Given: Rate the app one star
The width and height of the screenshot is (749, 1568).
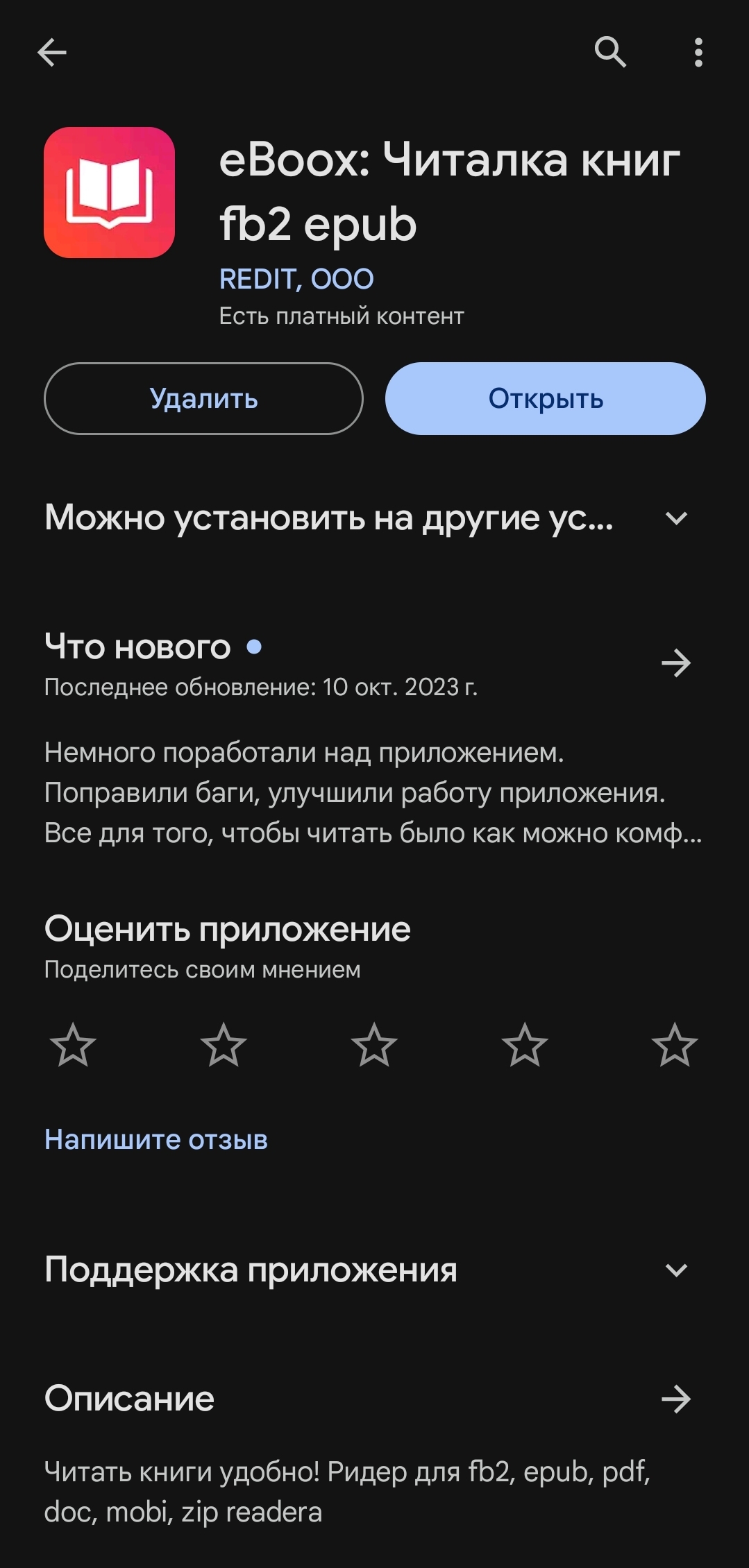Looking at the screenshot, I should tap(73, 1045).
